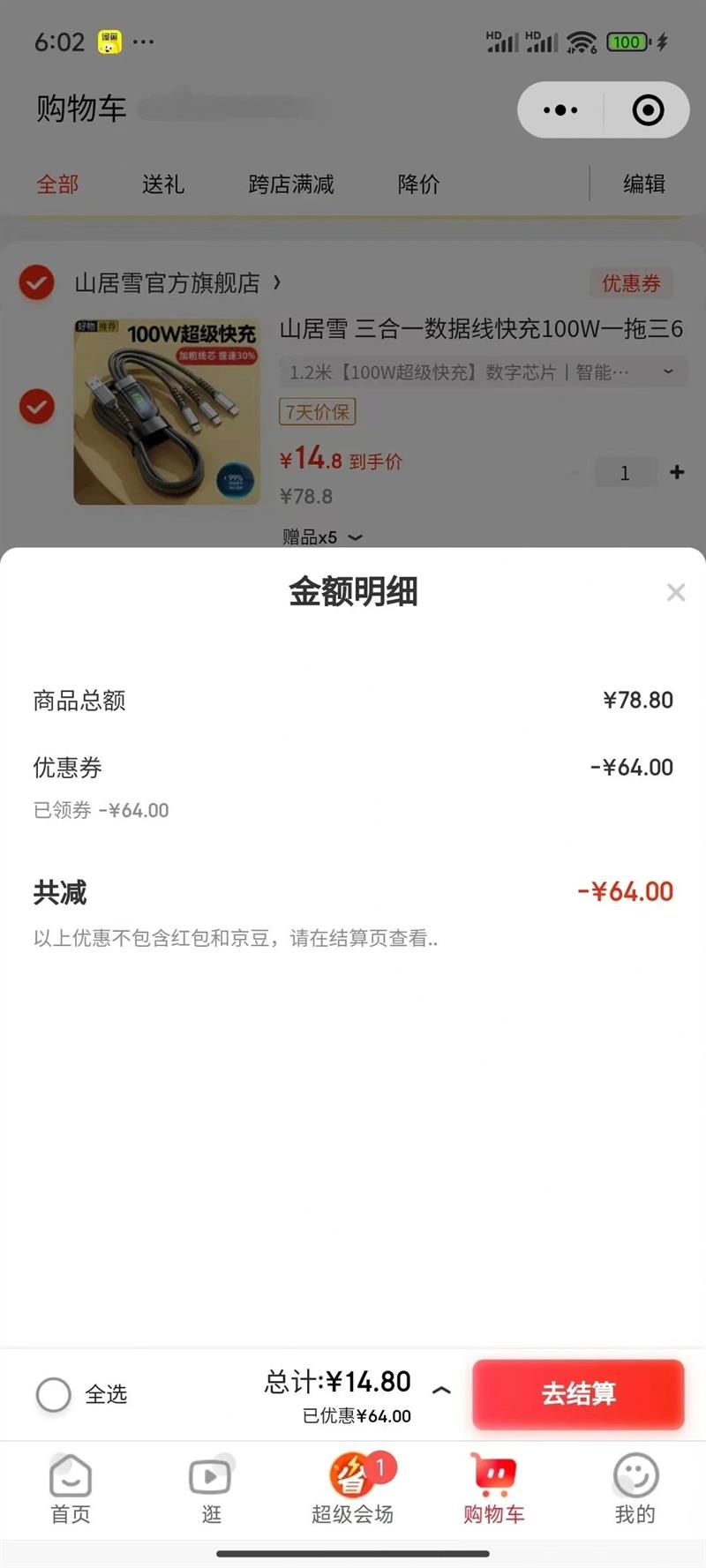
Task: Open the mini-program more options menu
Action: click(560, 110)
